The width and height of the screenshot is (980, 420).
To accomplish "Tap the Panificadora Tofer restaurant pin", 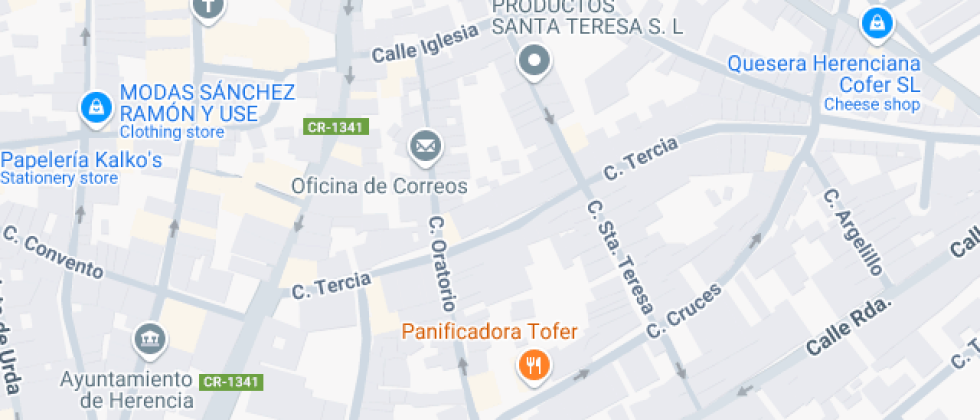I will [x=535, y=366].
